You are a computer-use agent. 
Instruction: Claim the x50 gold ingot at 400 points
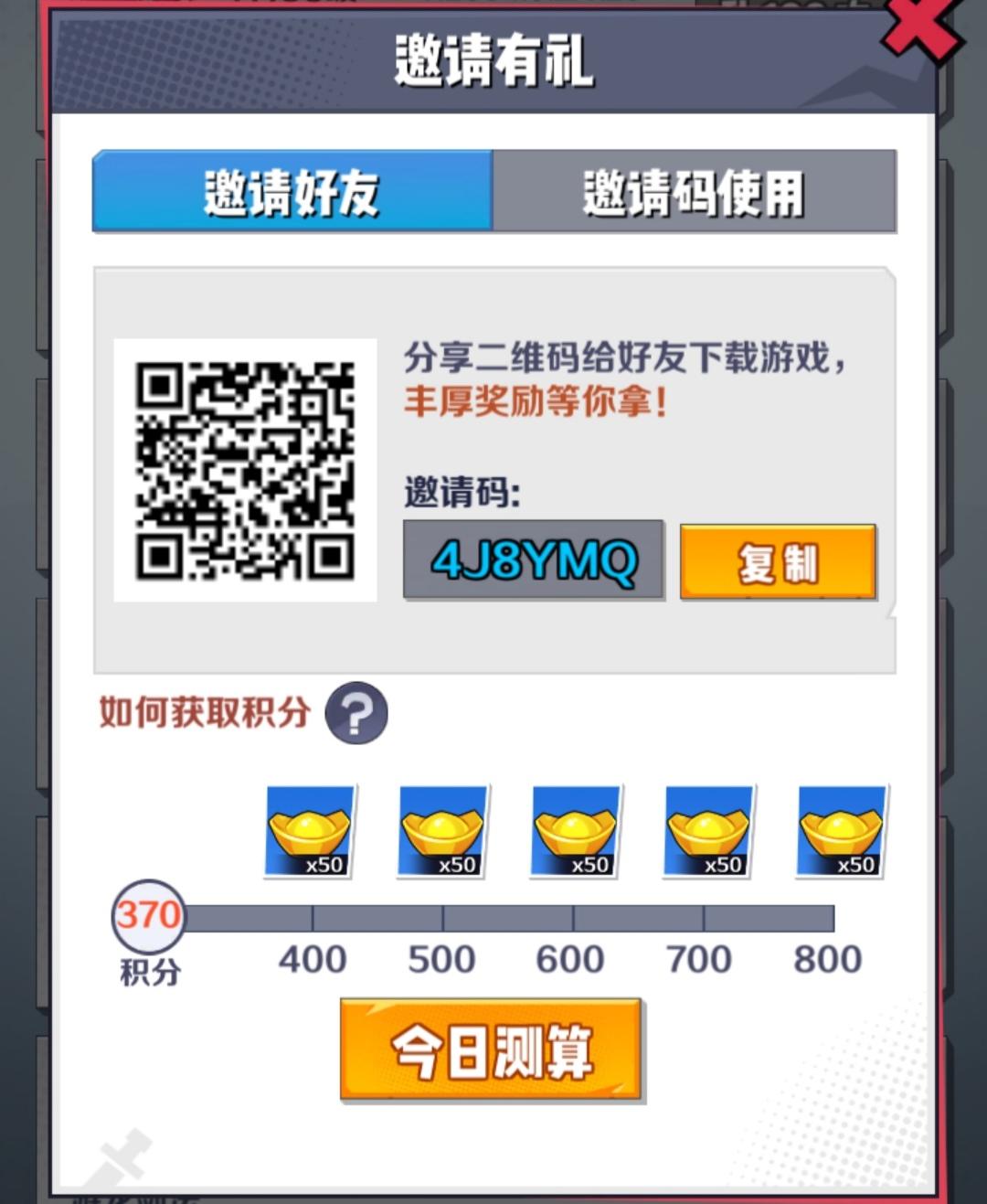pyautogui.click(x=311, y=830)
